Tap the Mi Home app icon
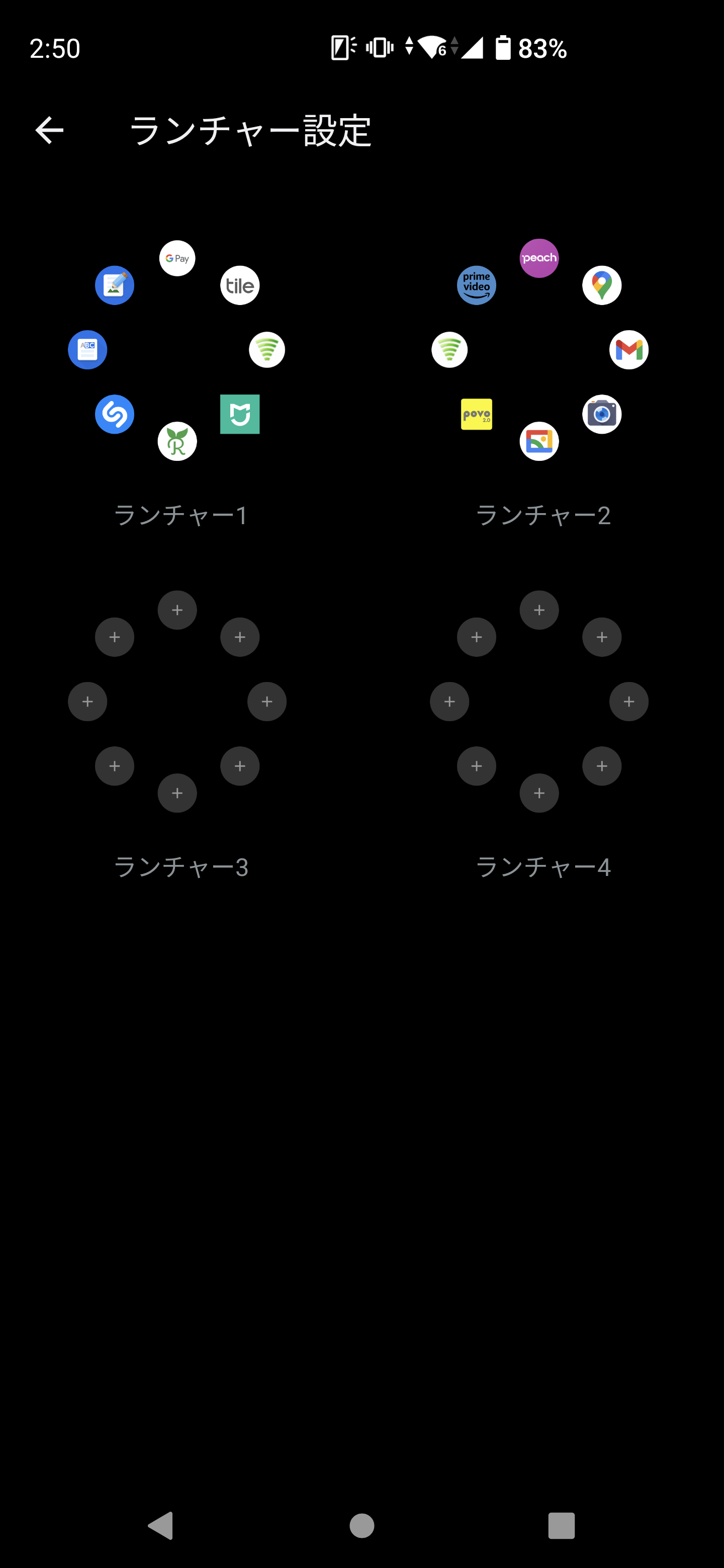The height and width of the screenshot is (1568, 724). tap(239, 415)
